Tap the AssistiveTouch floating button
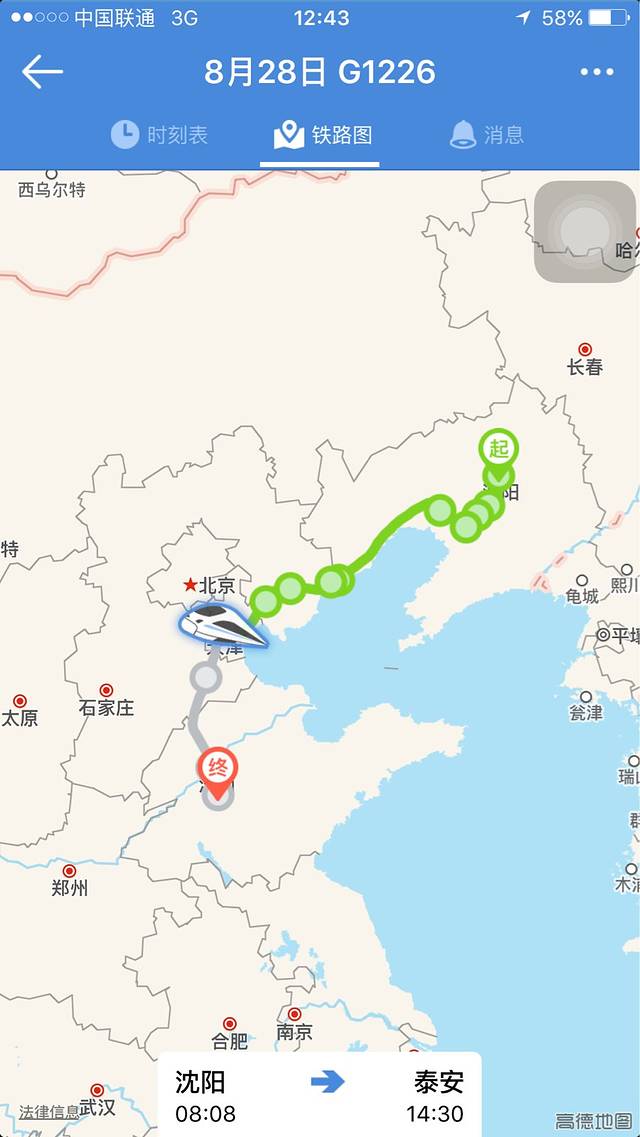Screen dimensions: 640x1137 coord(585,232)
